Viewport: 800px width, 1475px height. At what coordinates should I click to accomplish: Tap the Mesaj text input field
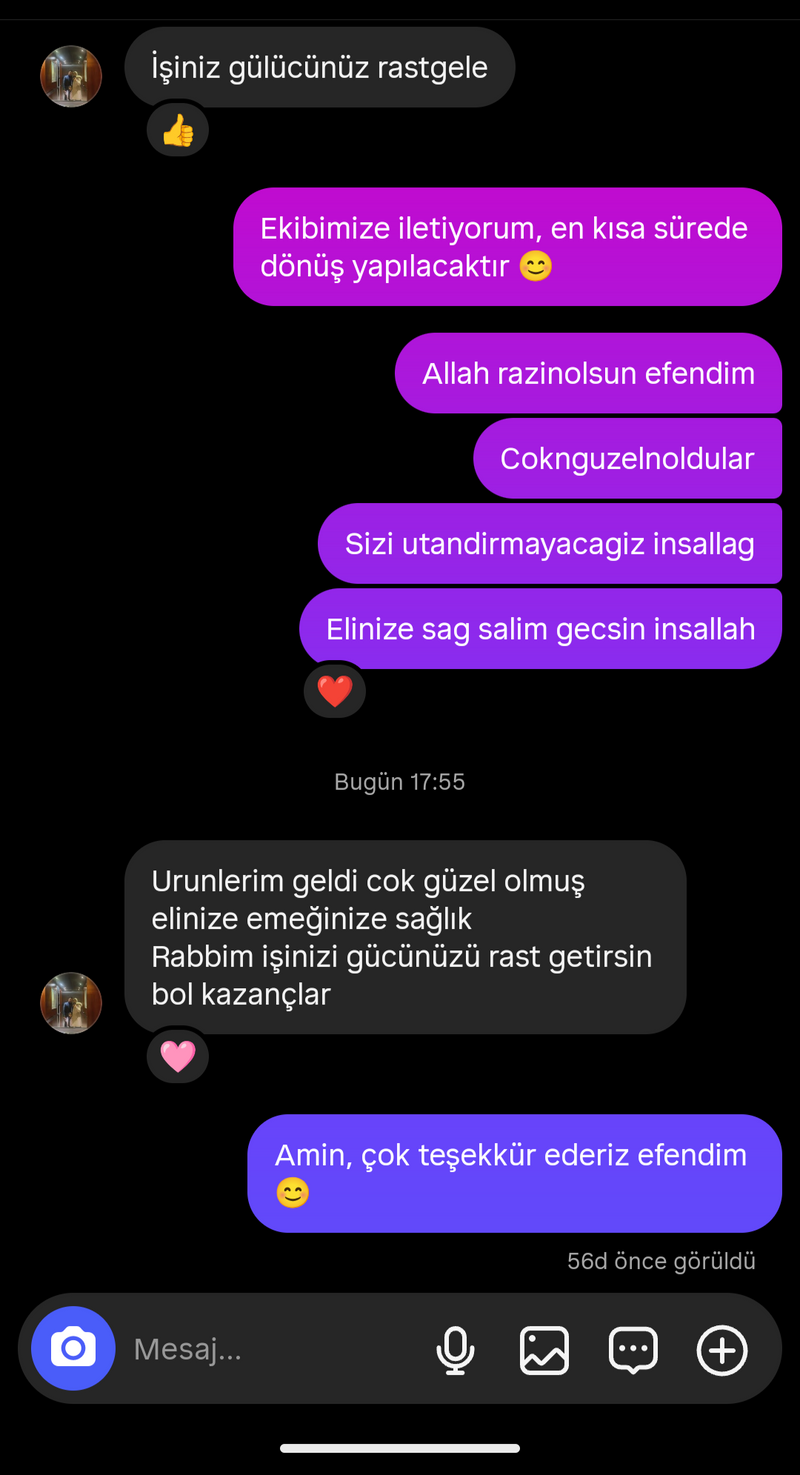[x=270, y=1349]
